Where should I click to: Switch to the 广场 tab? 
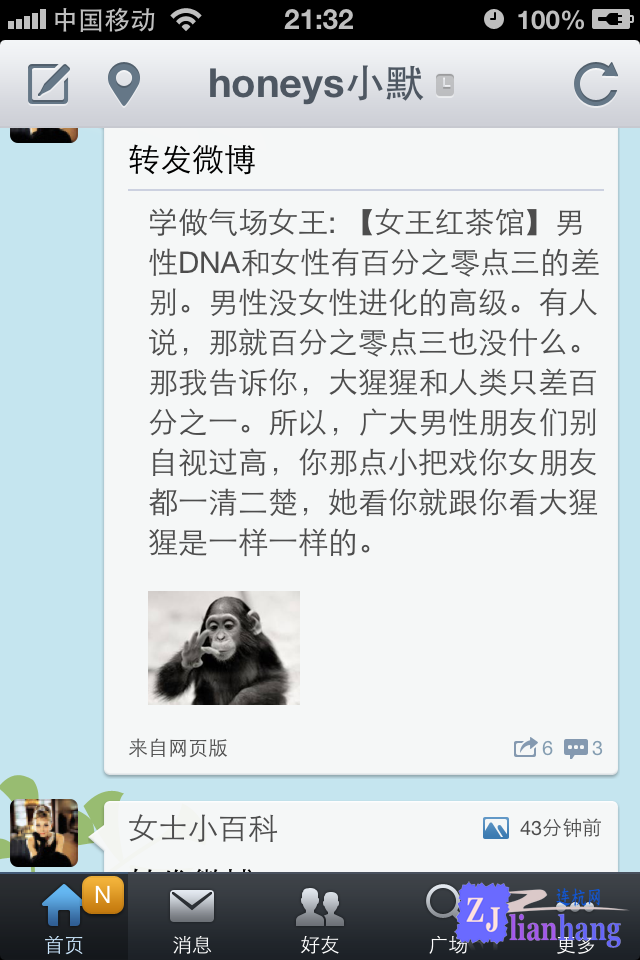click(x=447, y=917)
